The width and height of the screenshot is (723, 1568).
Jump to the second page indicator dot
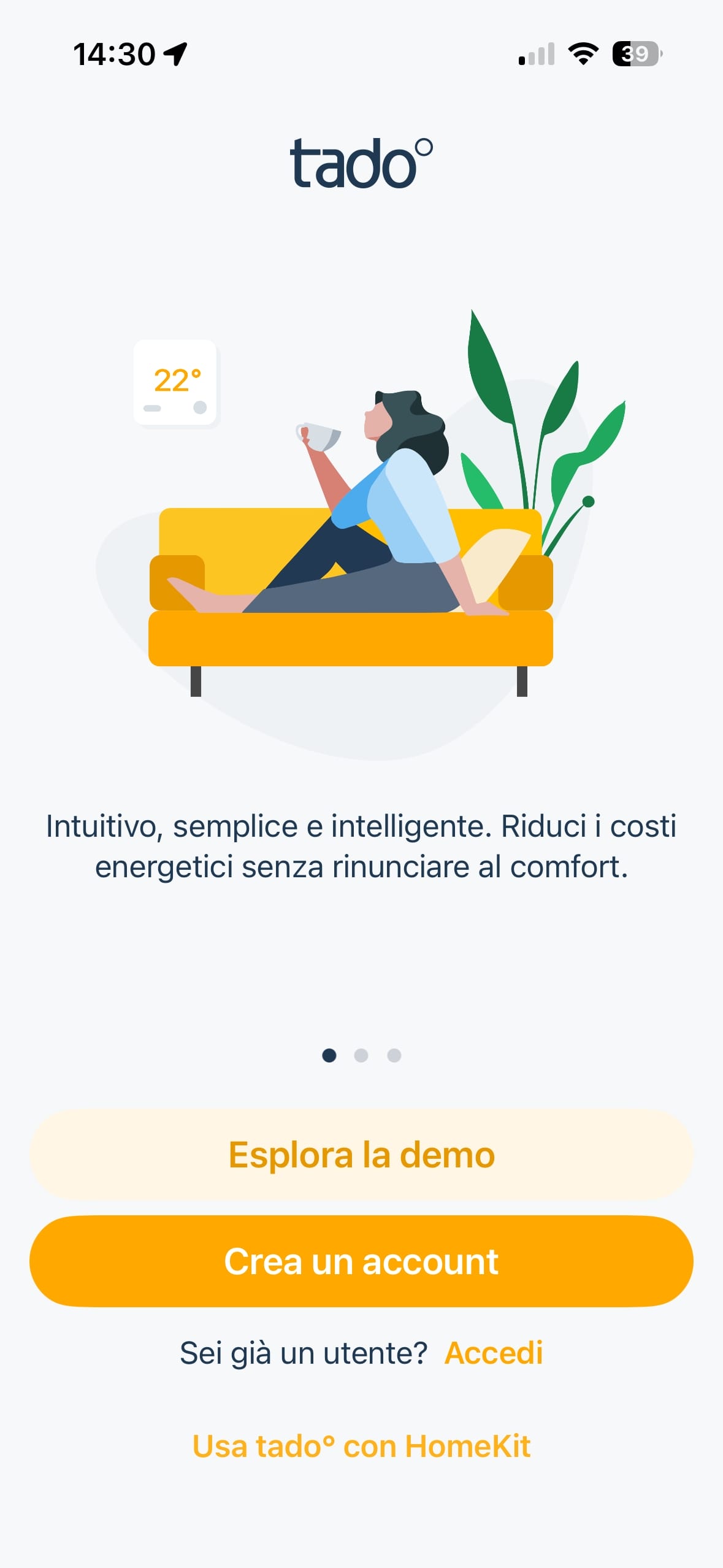pos(361,1055)
